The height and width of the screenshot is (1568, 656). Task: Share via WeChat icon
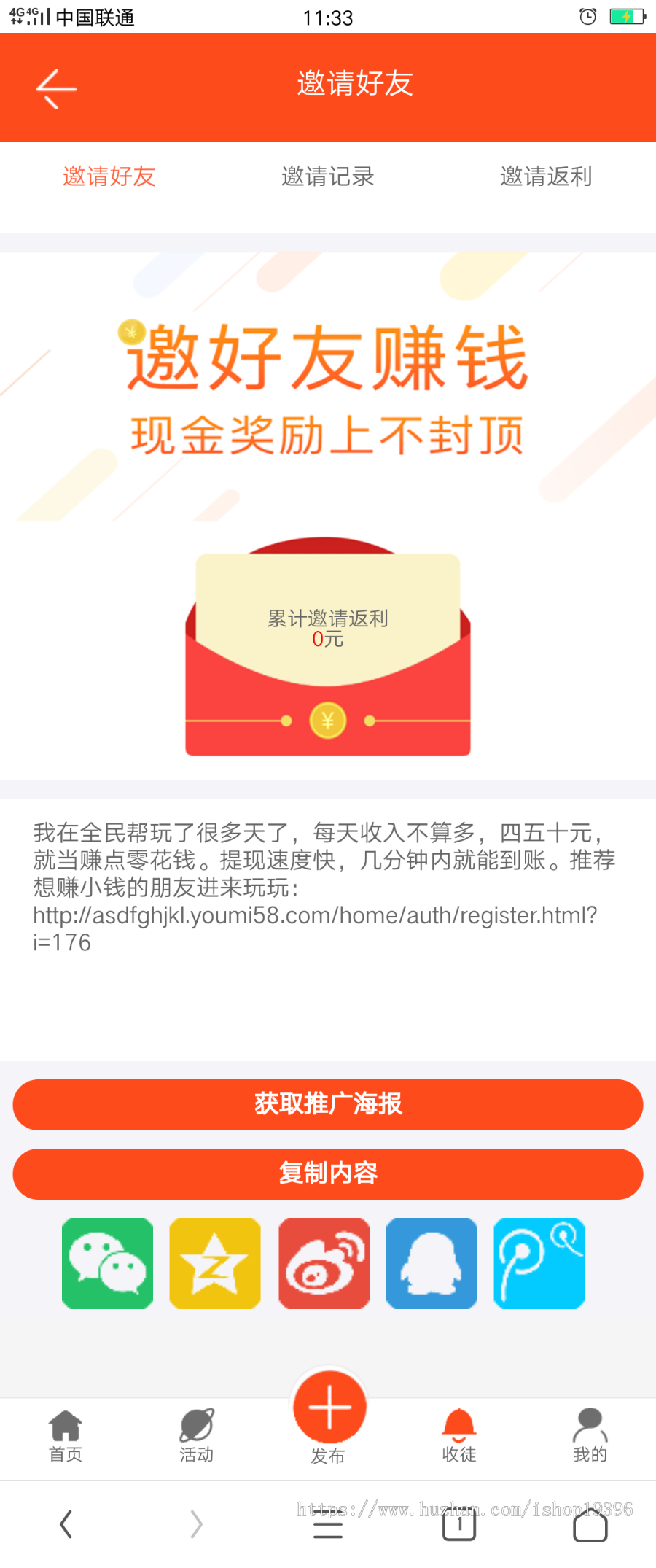107,1263
